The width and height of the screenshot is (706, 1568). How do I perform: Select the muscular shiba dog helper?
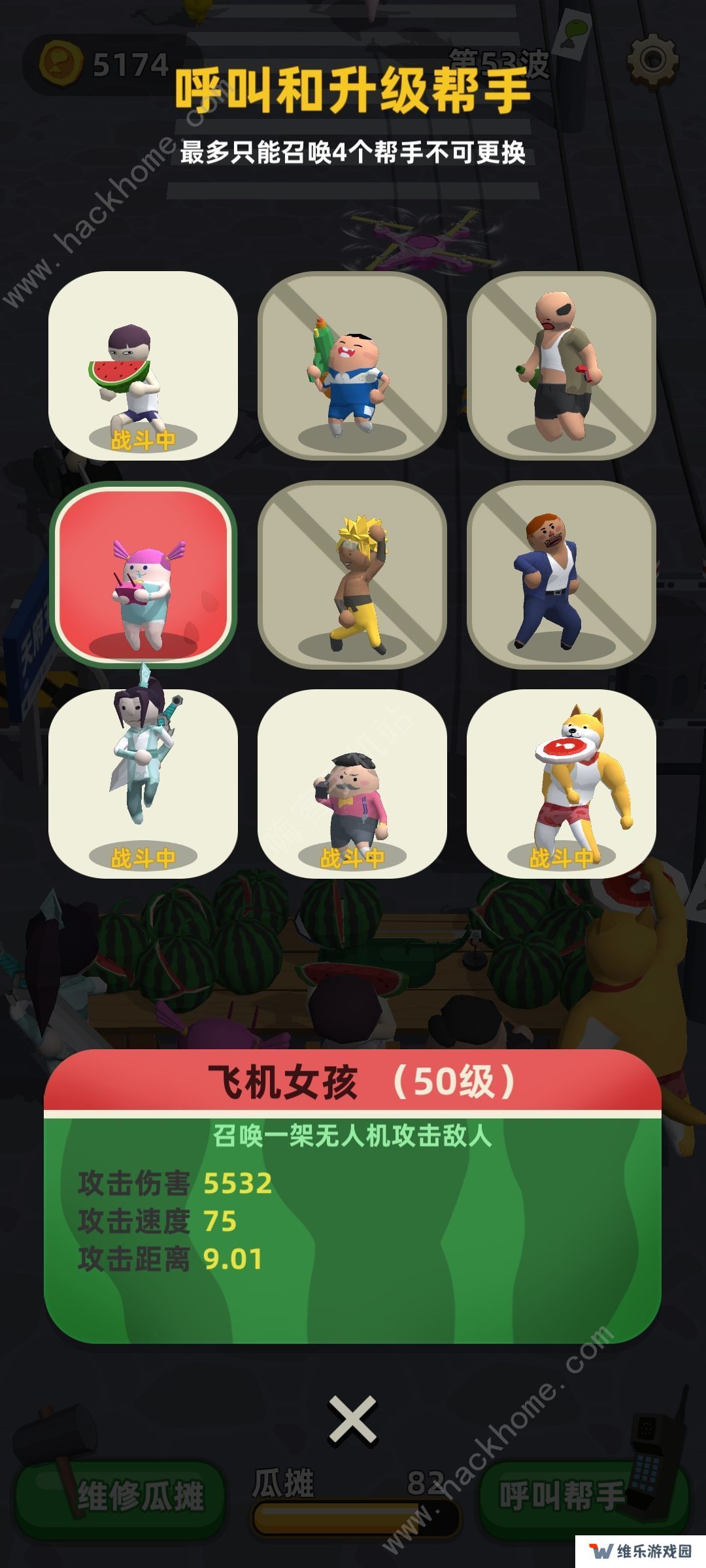coord(562,784)
